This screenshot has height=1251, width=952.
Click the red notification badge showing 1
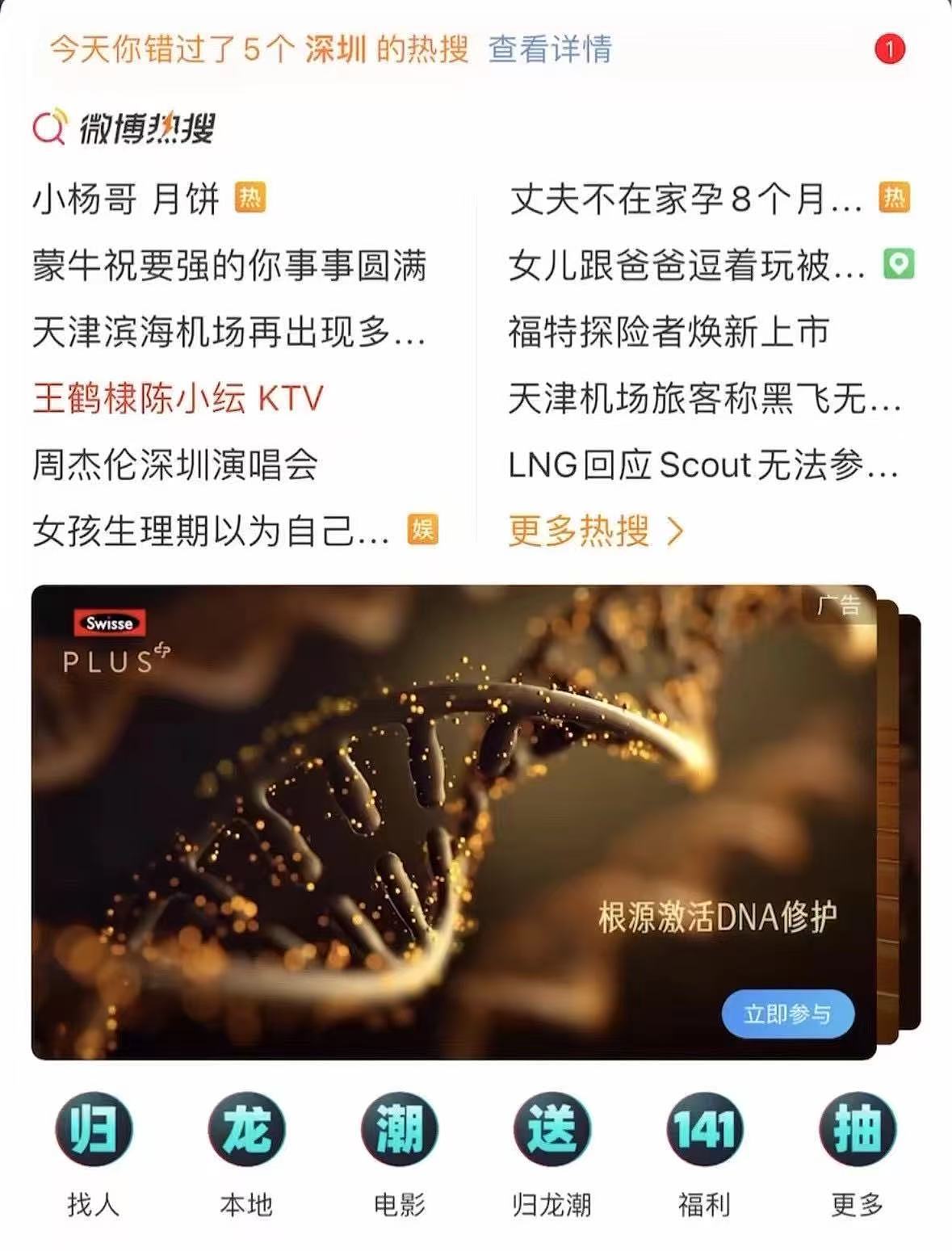click(x=889, y=49)
